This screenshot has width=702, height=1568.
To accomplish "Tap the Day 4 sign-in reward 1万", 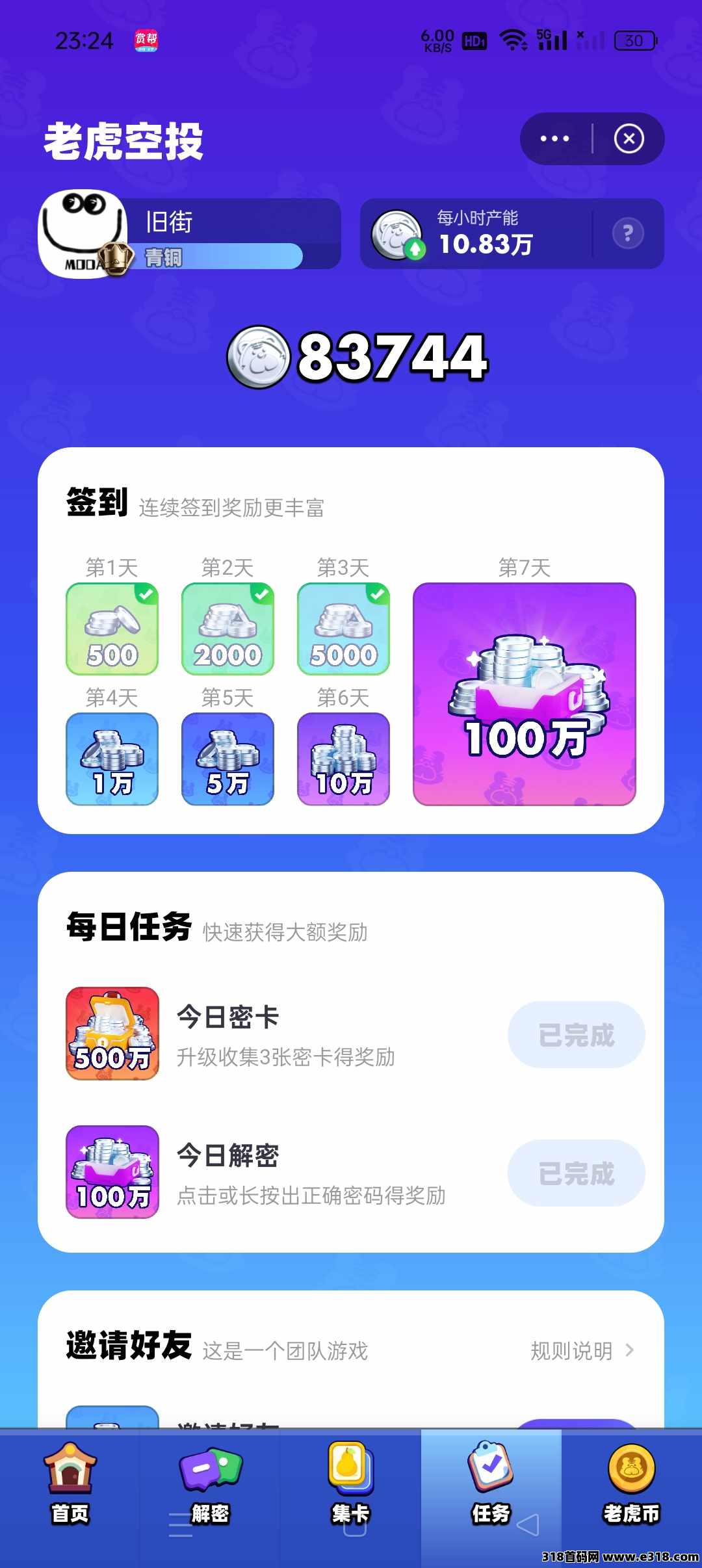I will pyautogui.click(x=112, y=759).
